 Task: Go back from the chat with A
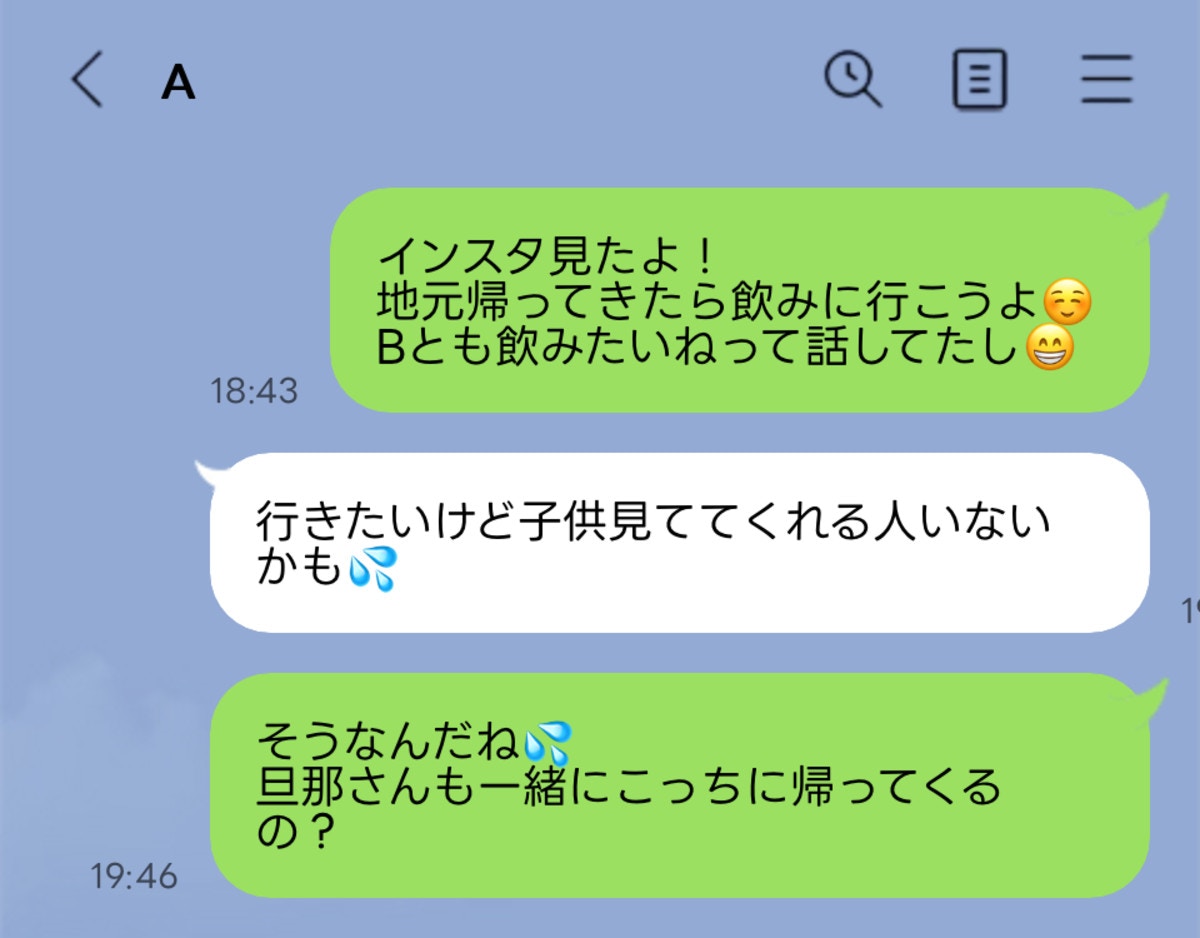point(88,80)
